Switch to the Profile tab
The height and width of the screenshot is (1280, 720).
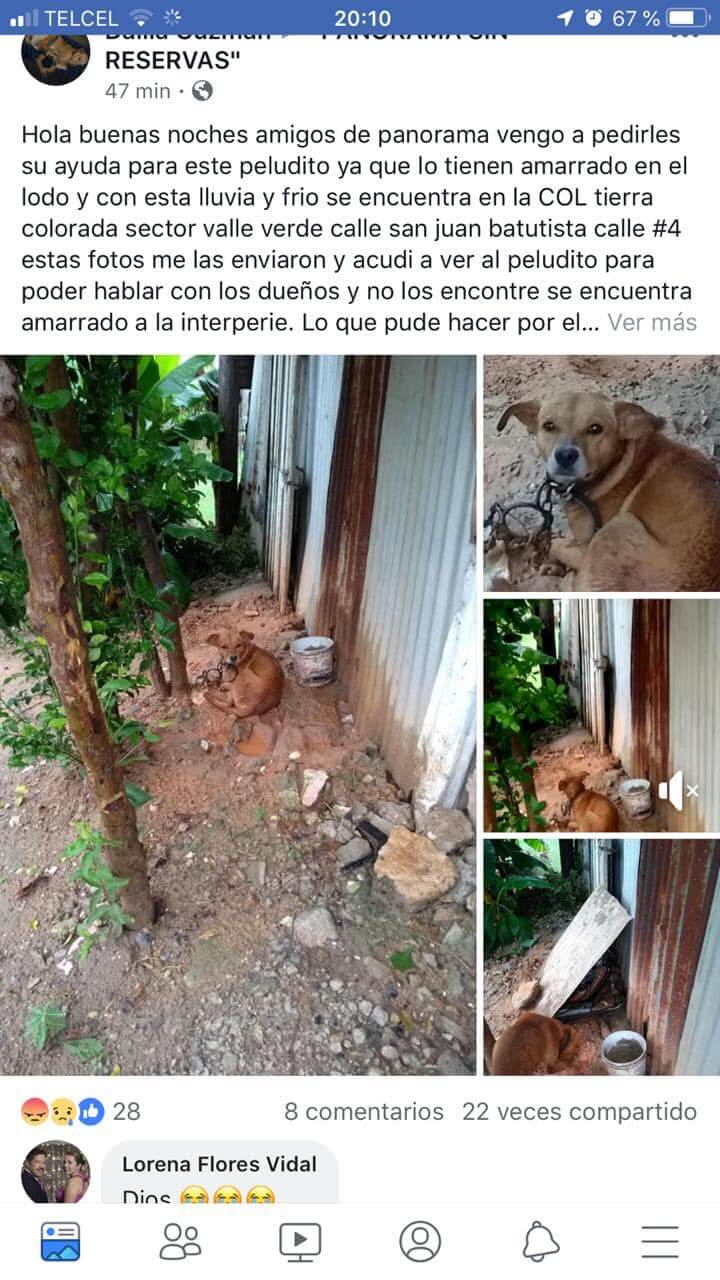click(420, 1241)
